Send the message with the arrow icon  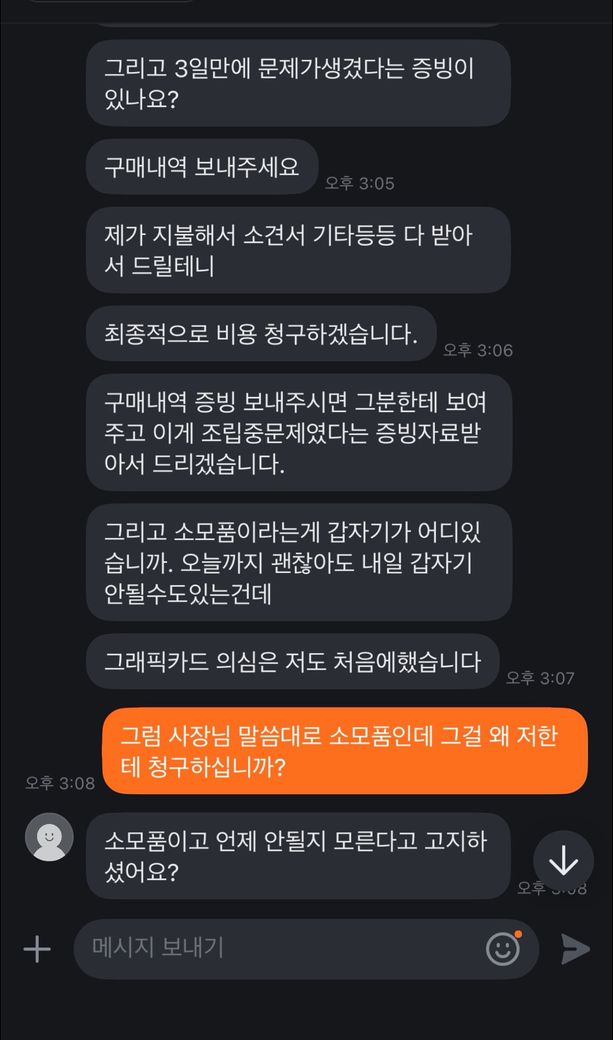pyautogui.click(x=575, y=949)
